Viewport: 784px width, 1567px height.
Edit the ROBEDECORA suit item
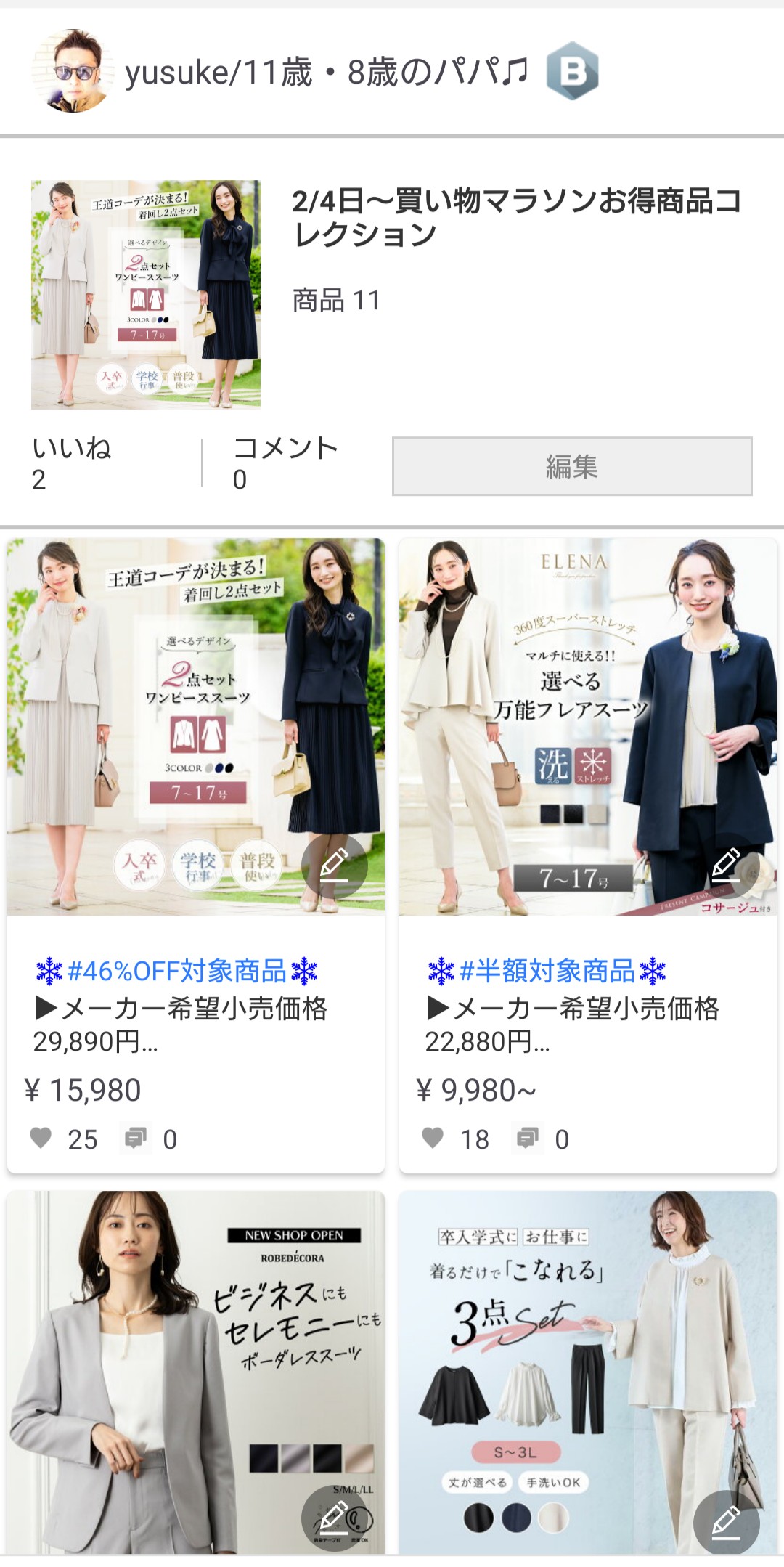pos(334,1518)
